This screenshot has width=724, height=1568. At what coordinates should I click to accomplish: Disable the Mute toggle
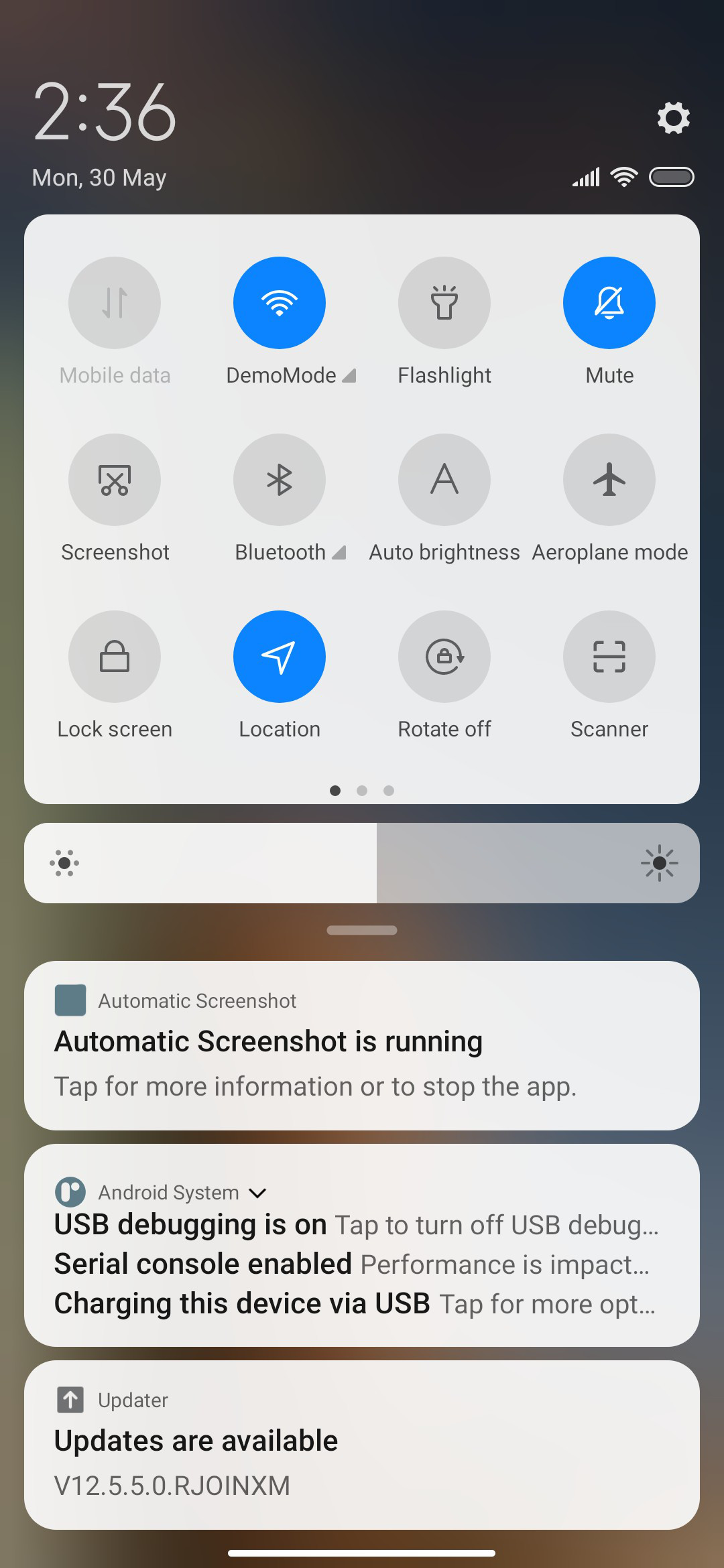(609, 303)
